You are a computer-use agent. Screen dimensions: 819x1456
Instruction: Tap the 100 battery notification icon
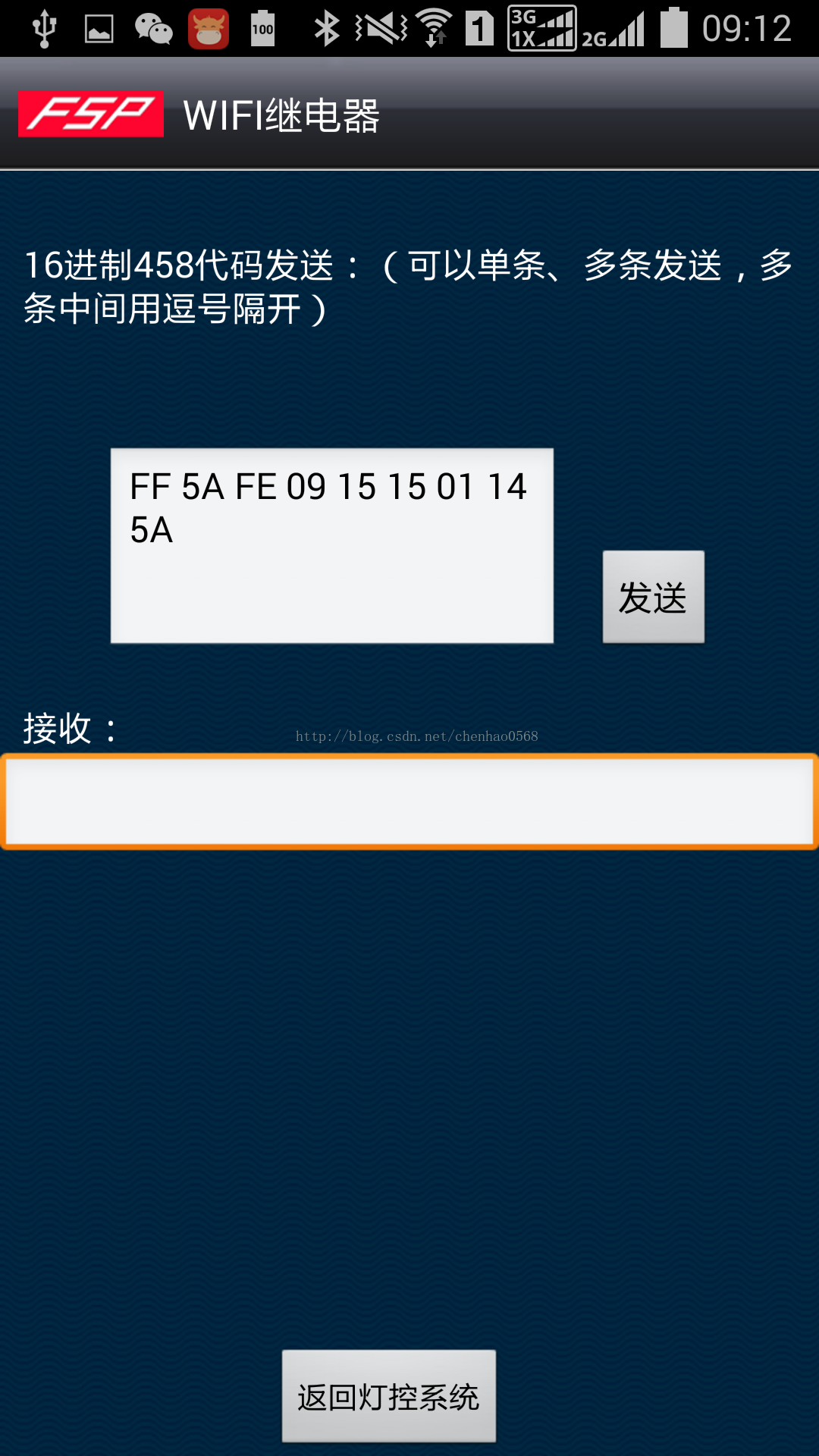point(262,29)
